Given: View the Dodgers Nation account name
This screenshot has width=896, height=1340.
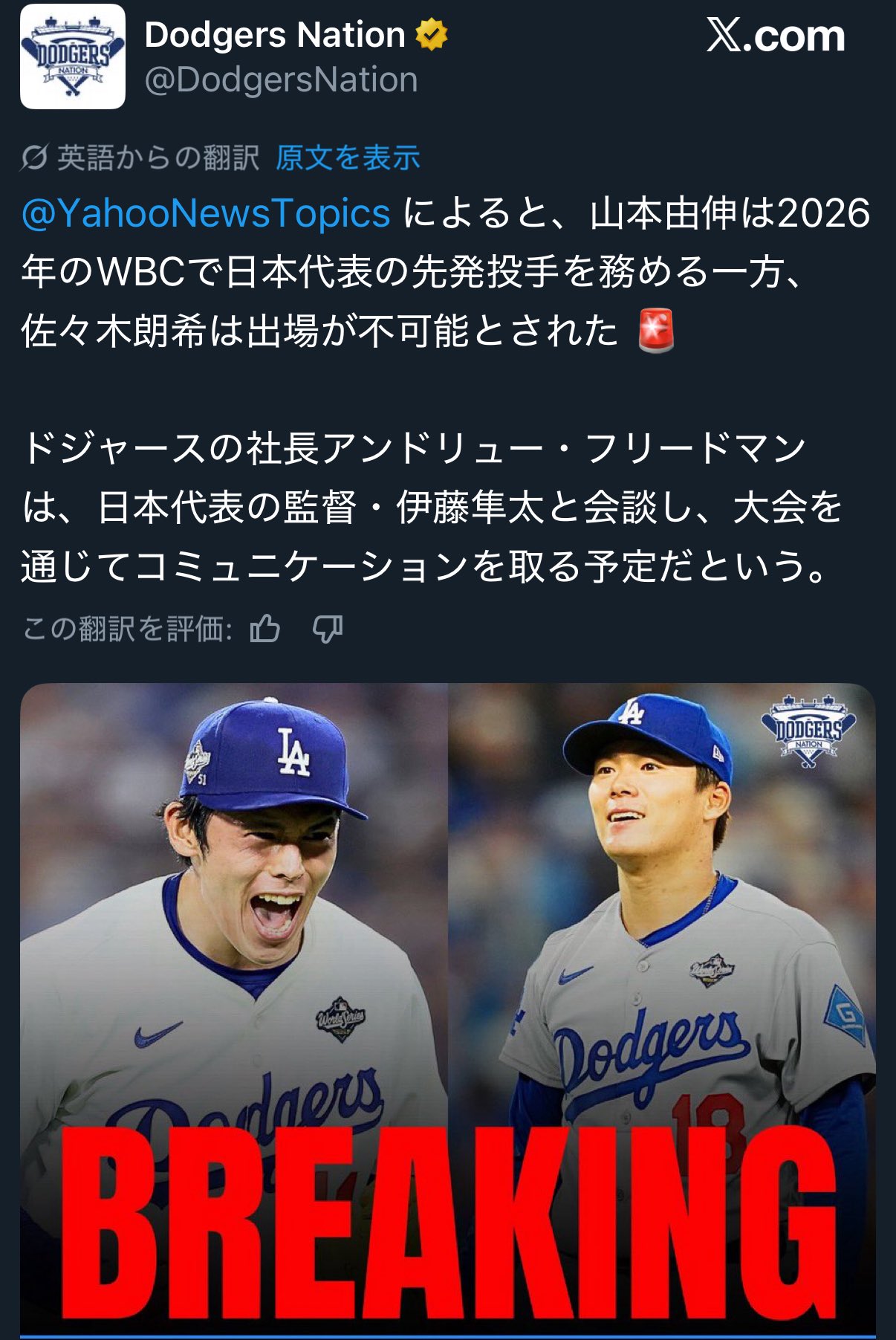Looking at the screenshot, I should coord(275,35).
